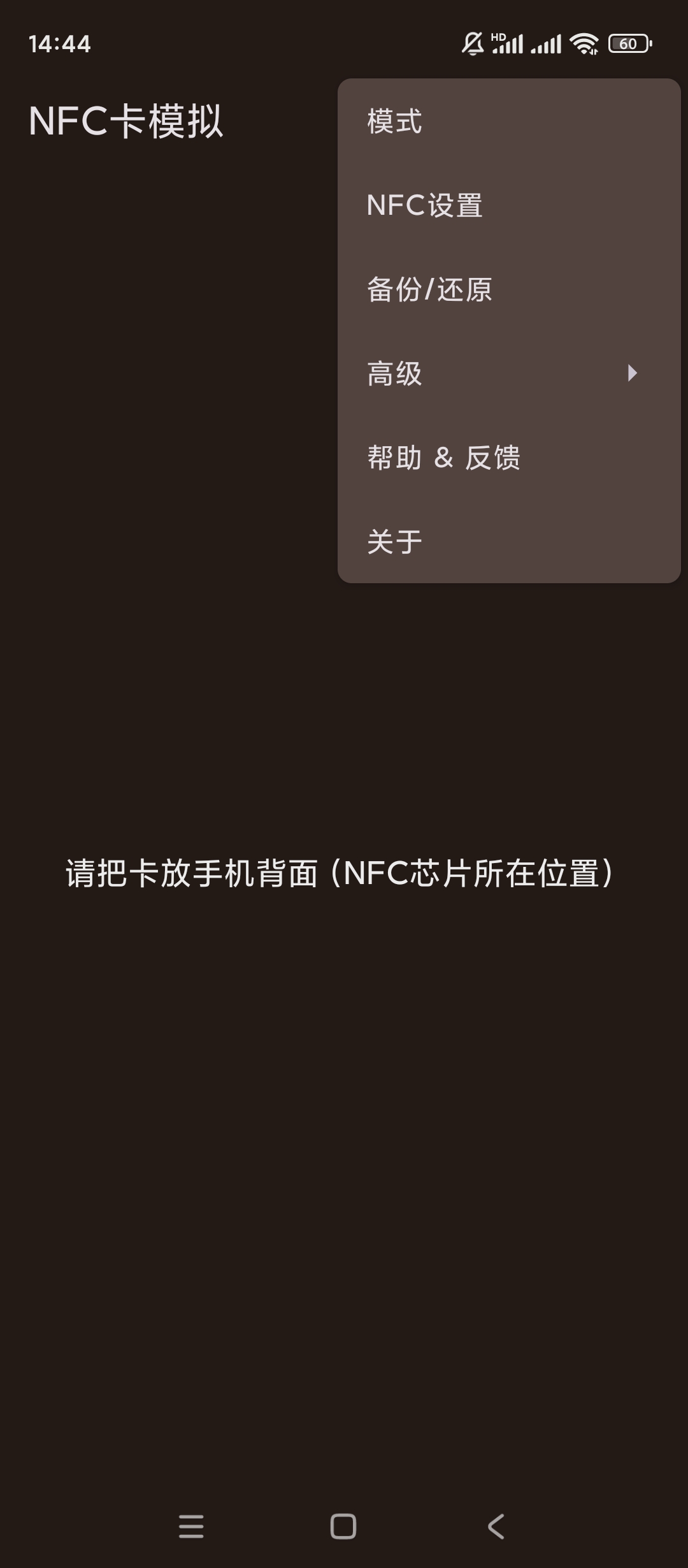Open NFC设置 from the menu
This screenshot has height=1568, width=688.
coord(508,205)
